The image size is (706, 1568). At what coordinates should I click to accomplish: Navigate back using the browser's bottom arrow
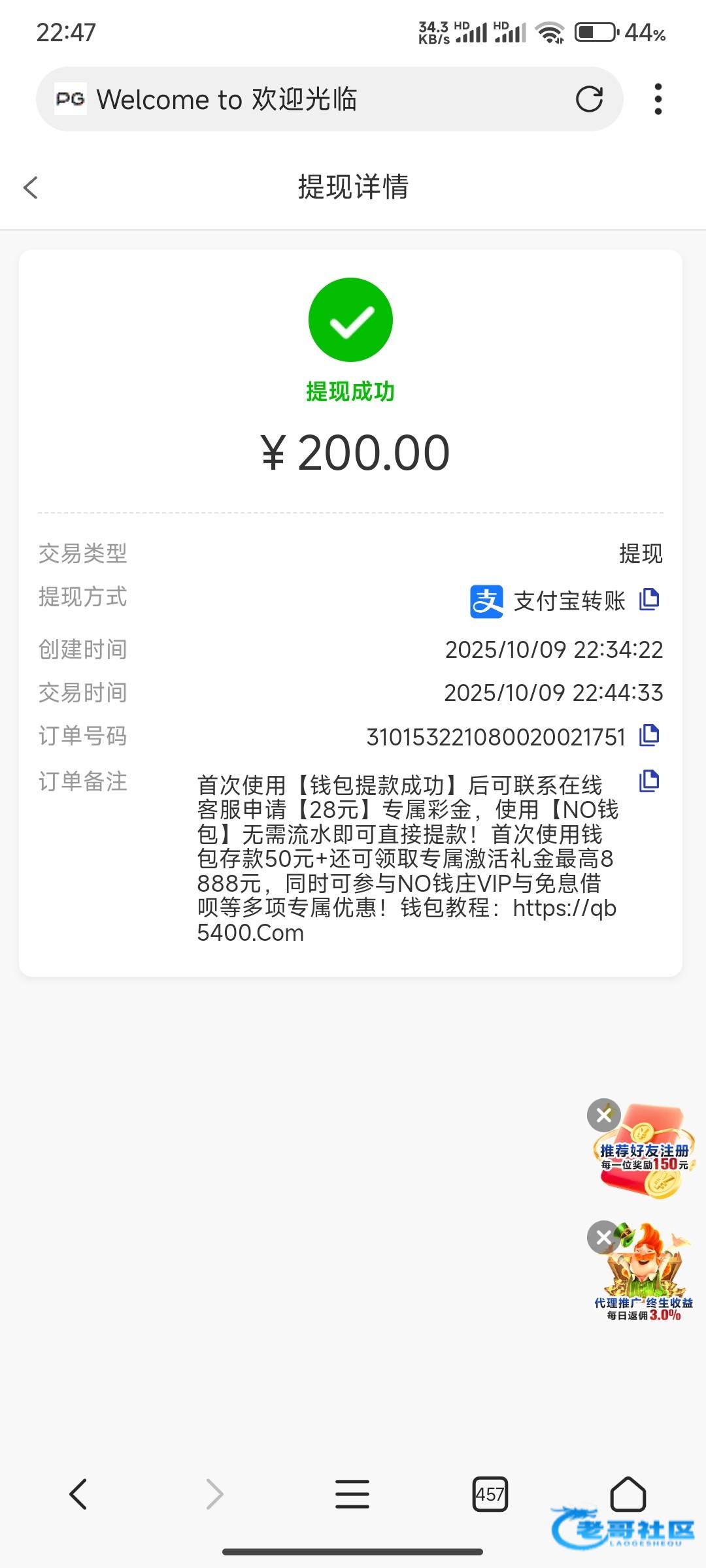click(78, 1494)
